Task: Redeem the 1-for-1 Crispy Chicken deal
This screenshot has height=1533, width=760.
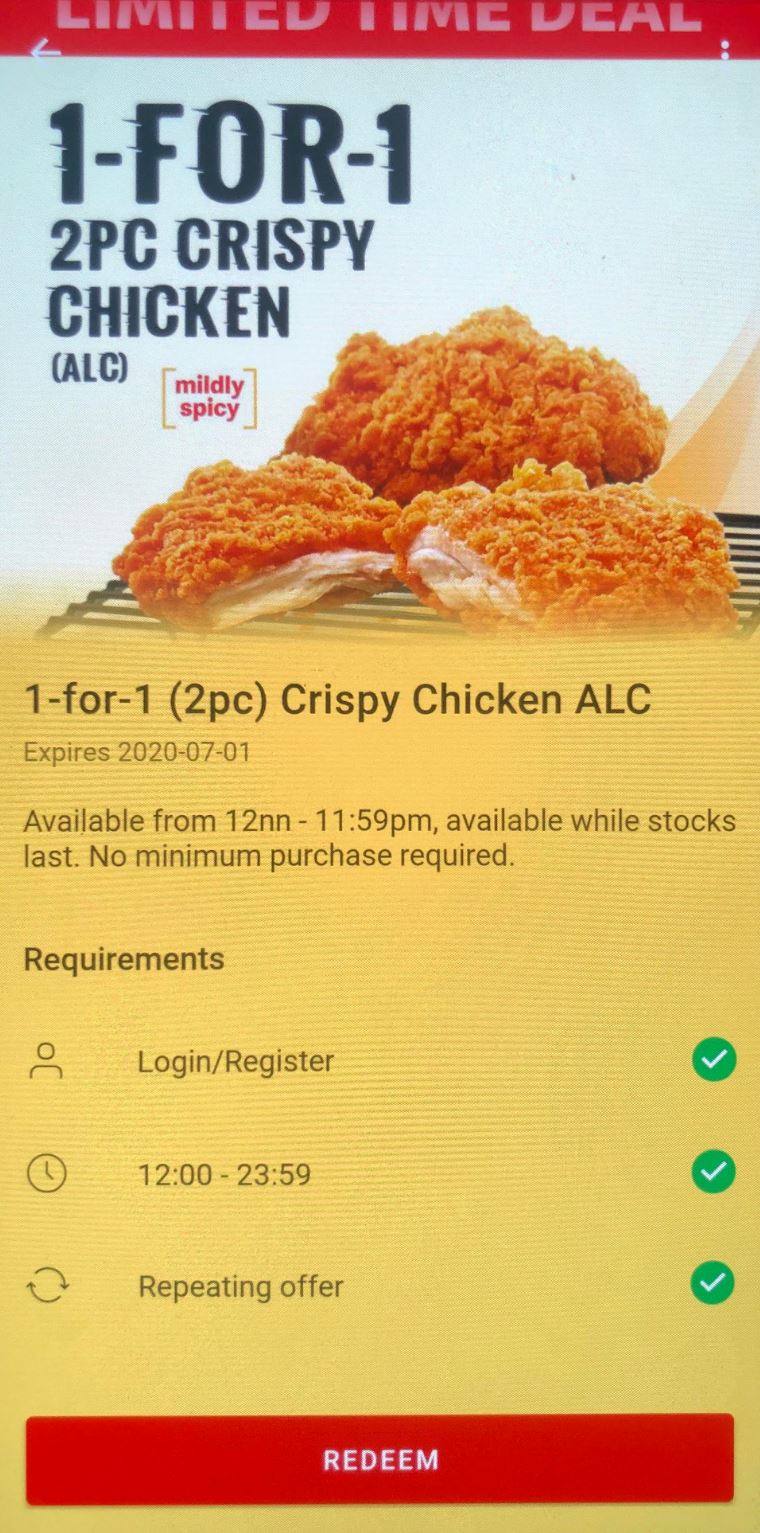Action: [380, 1459]
